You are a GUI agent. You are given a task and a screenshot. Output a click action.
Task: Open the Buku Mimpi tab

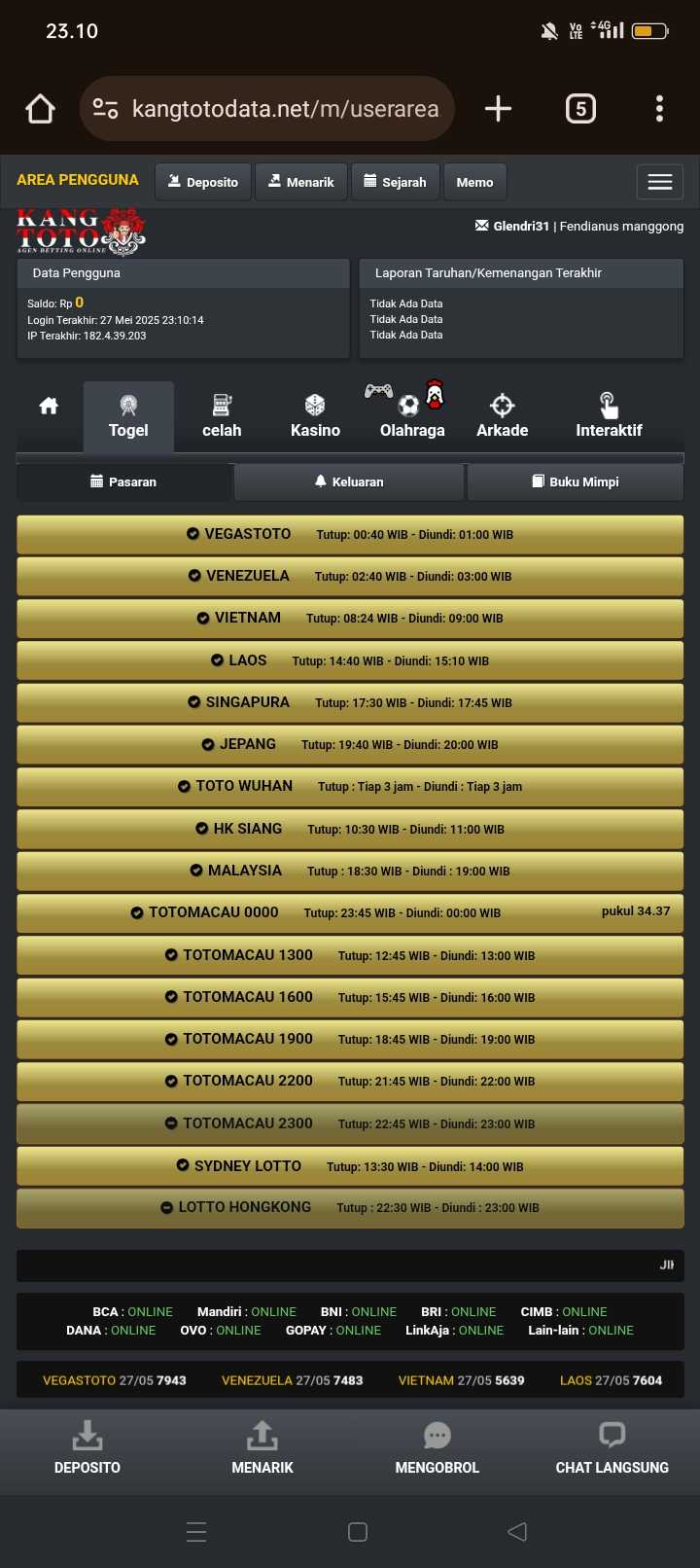pos(576,481)
